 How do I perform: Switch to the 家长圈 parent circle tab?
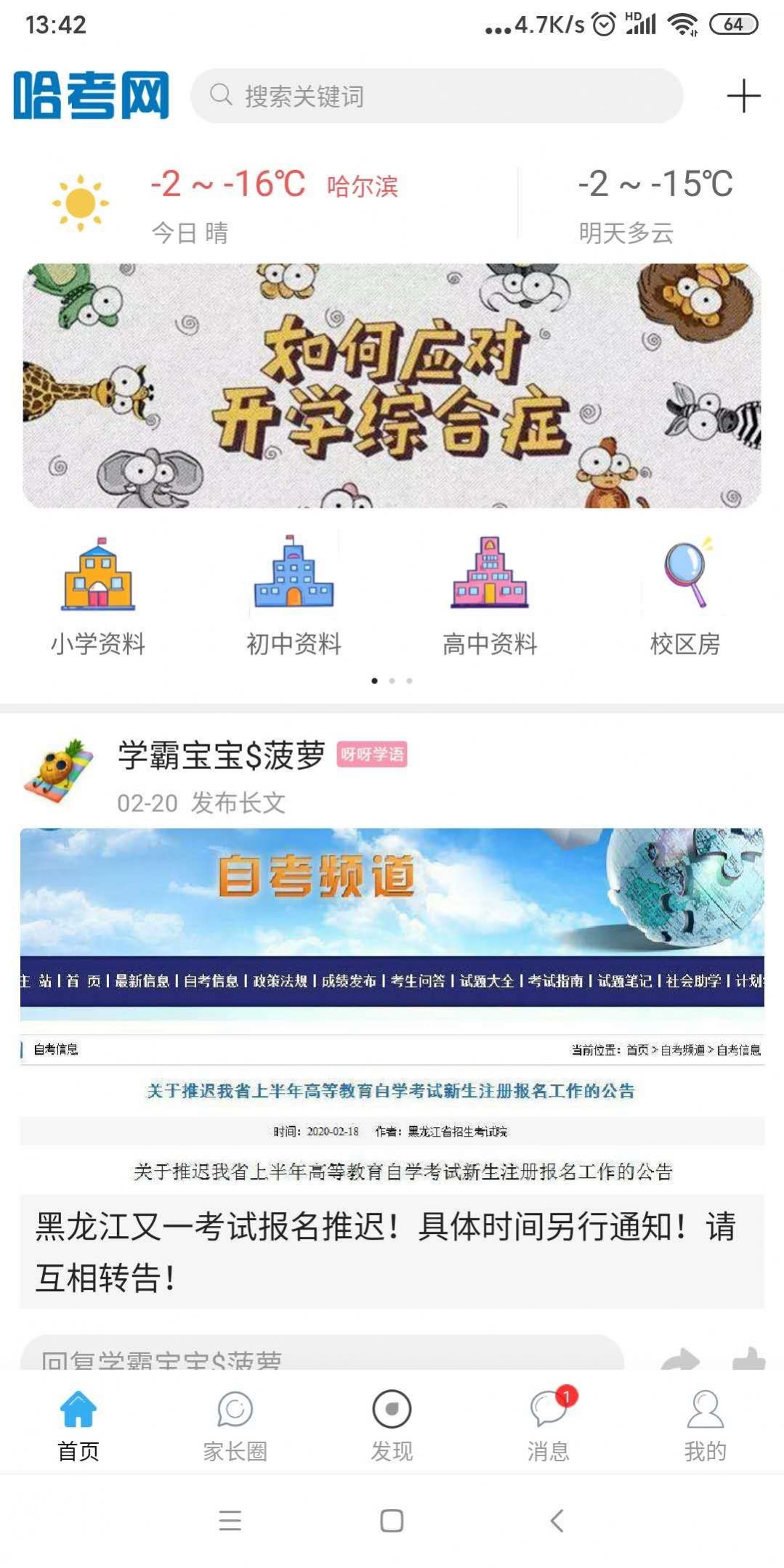tap(235, 1420)
